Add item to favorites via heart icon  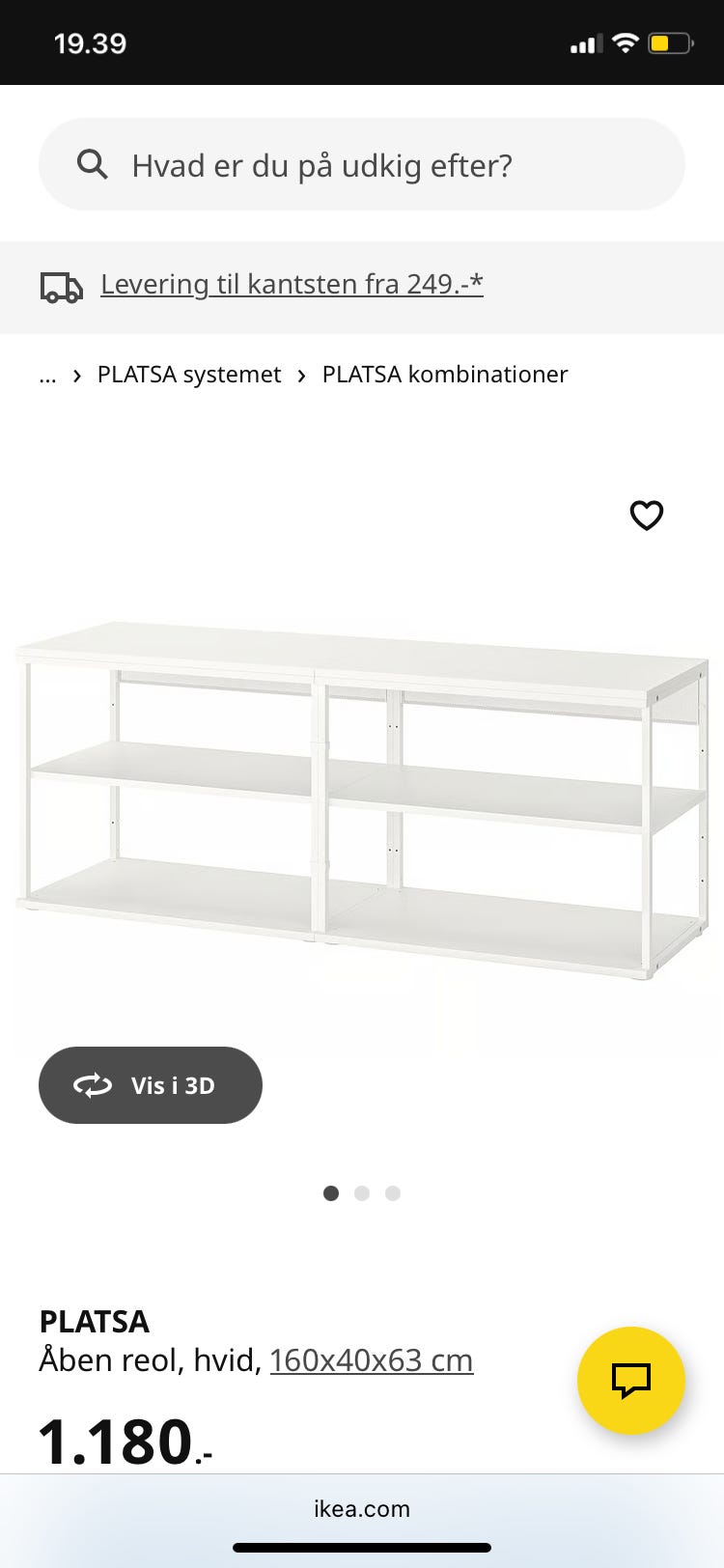click(x=647, y=516)
